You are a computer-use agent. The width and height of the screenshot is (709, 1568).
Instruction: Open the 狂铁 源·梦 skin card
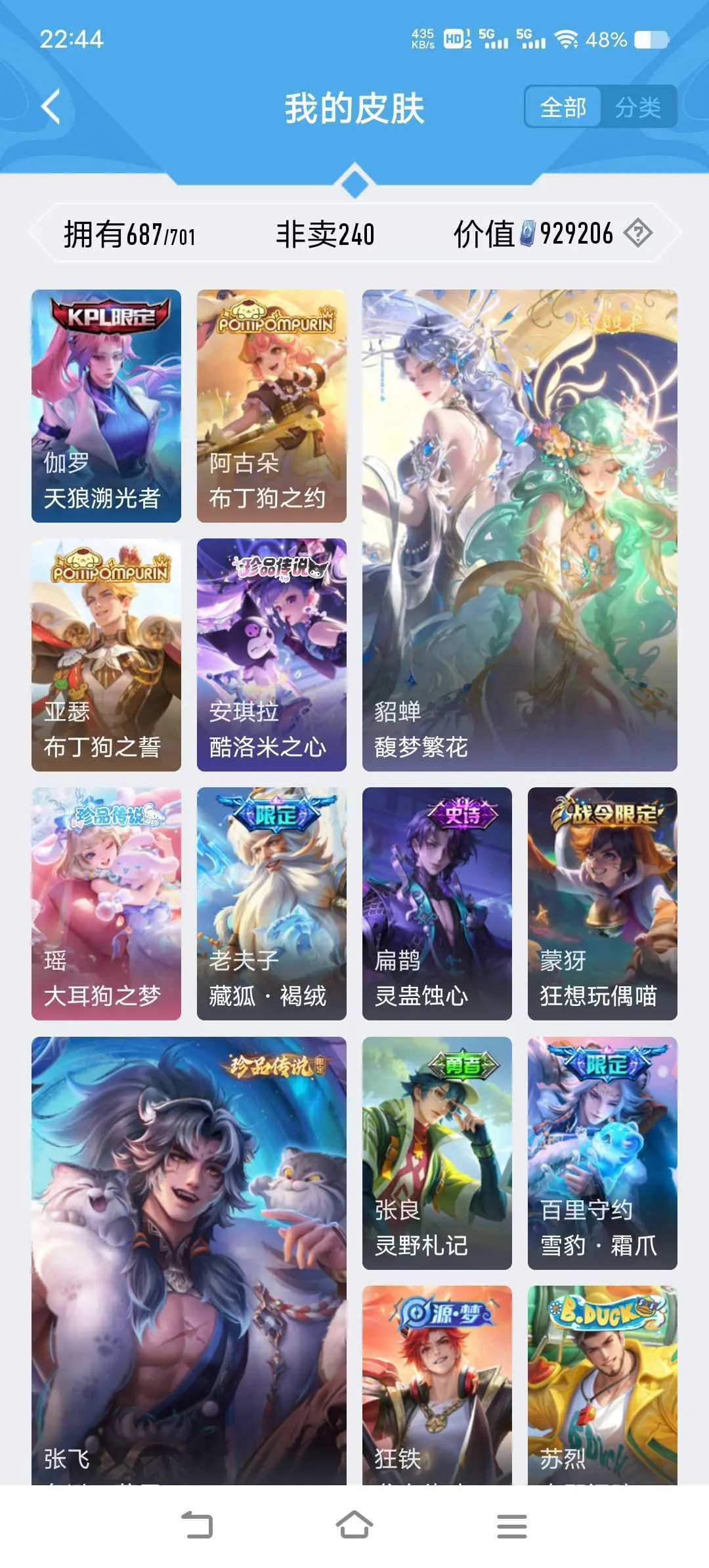pyautogui.click(x=437, y=1385)
